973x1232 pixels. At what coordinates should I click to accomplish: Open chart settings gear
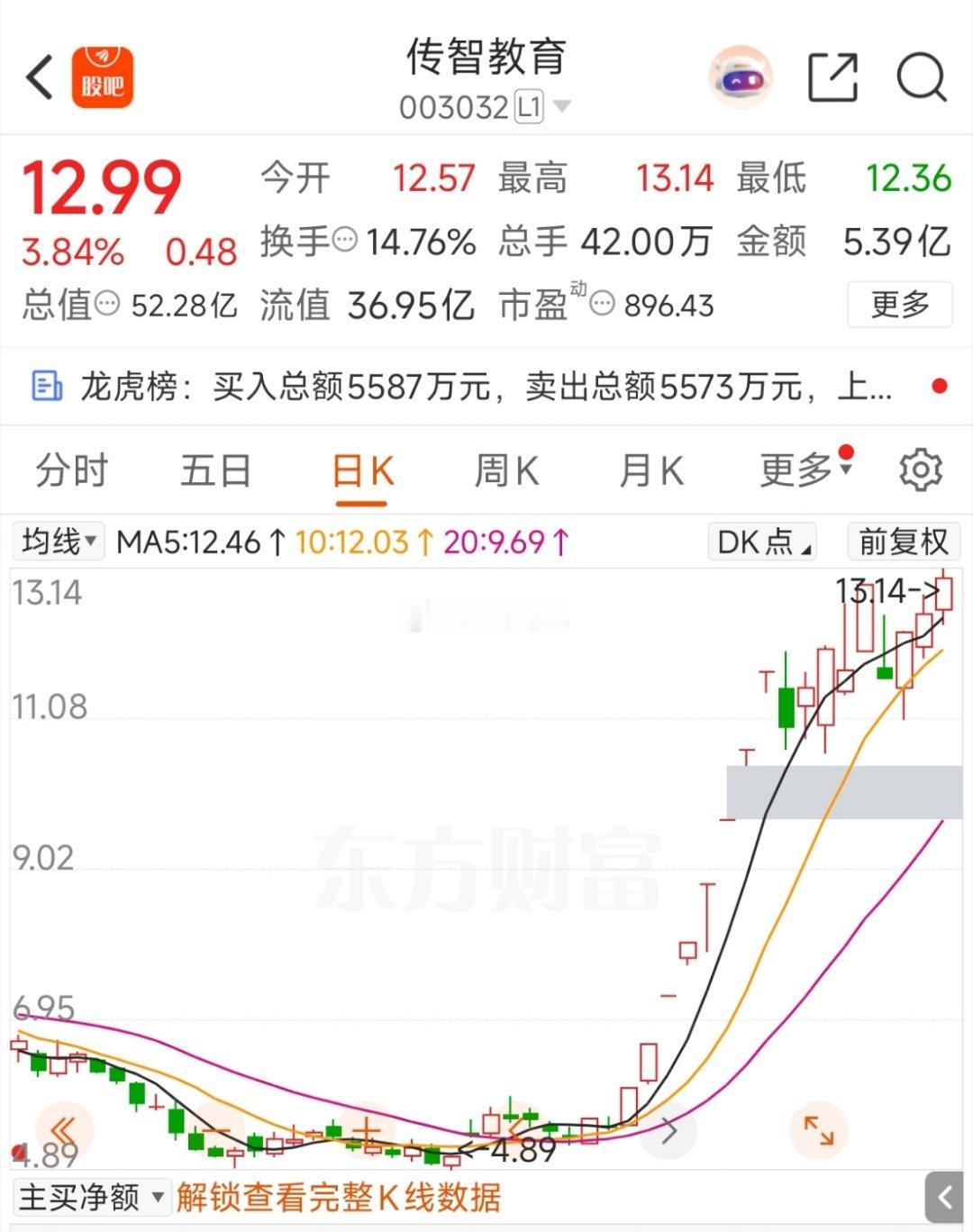tap(921, 470)
